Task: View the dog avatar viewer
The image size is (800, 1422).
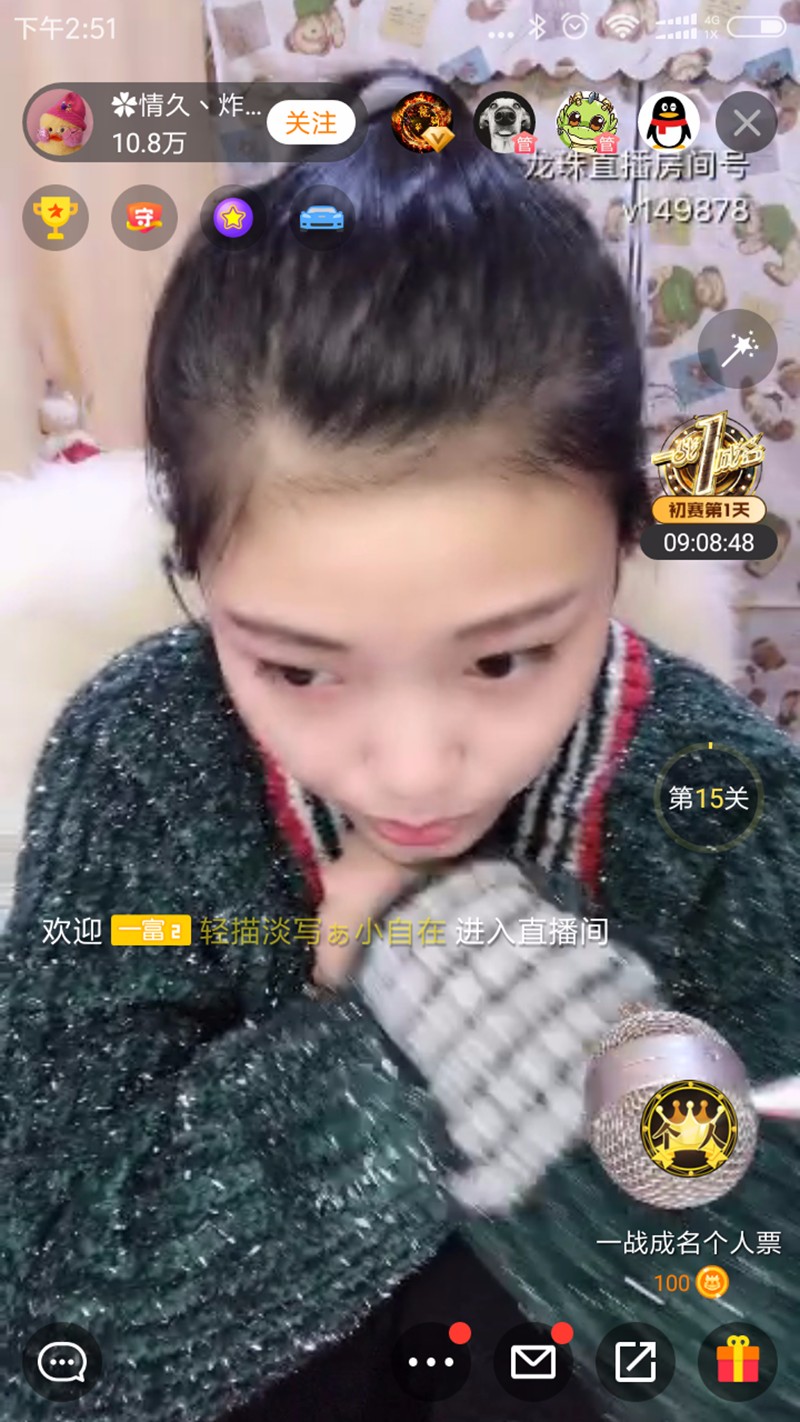Action: (503, 122)
